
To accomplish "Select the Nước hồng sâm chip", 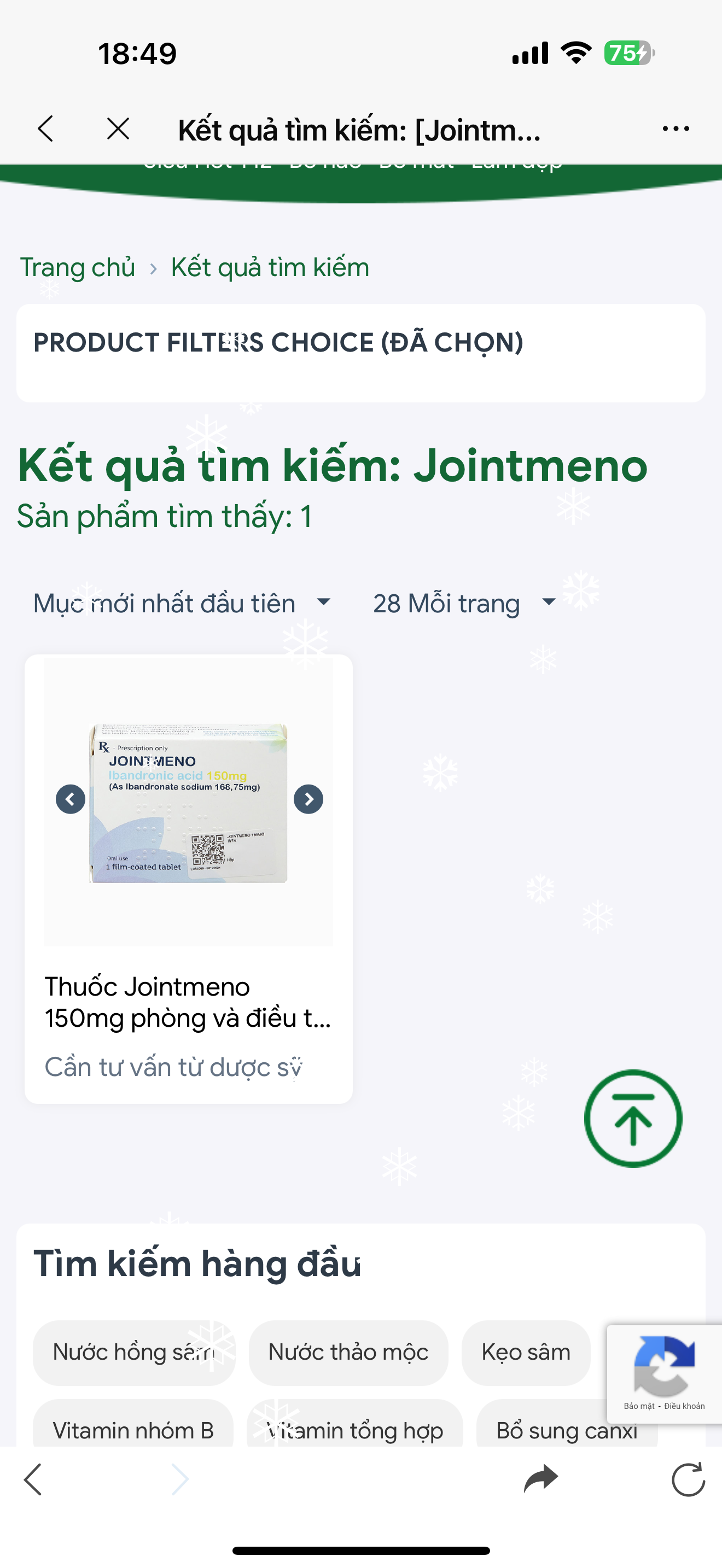I will 134,1353.
